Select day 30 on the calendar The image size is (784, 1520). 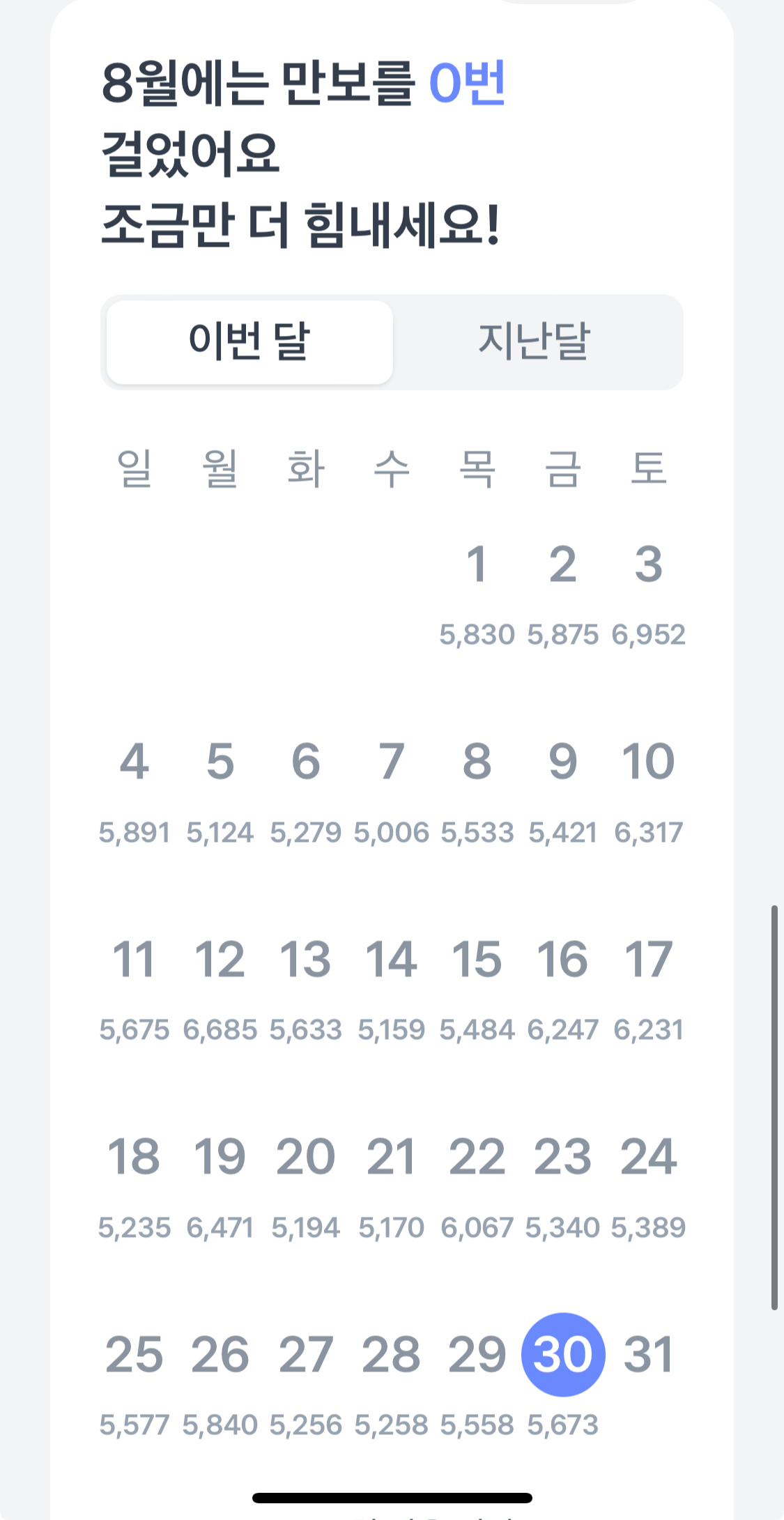563,1354
